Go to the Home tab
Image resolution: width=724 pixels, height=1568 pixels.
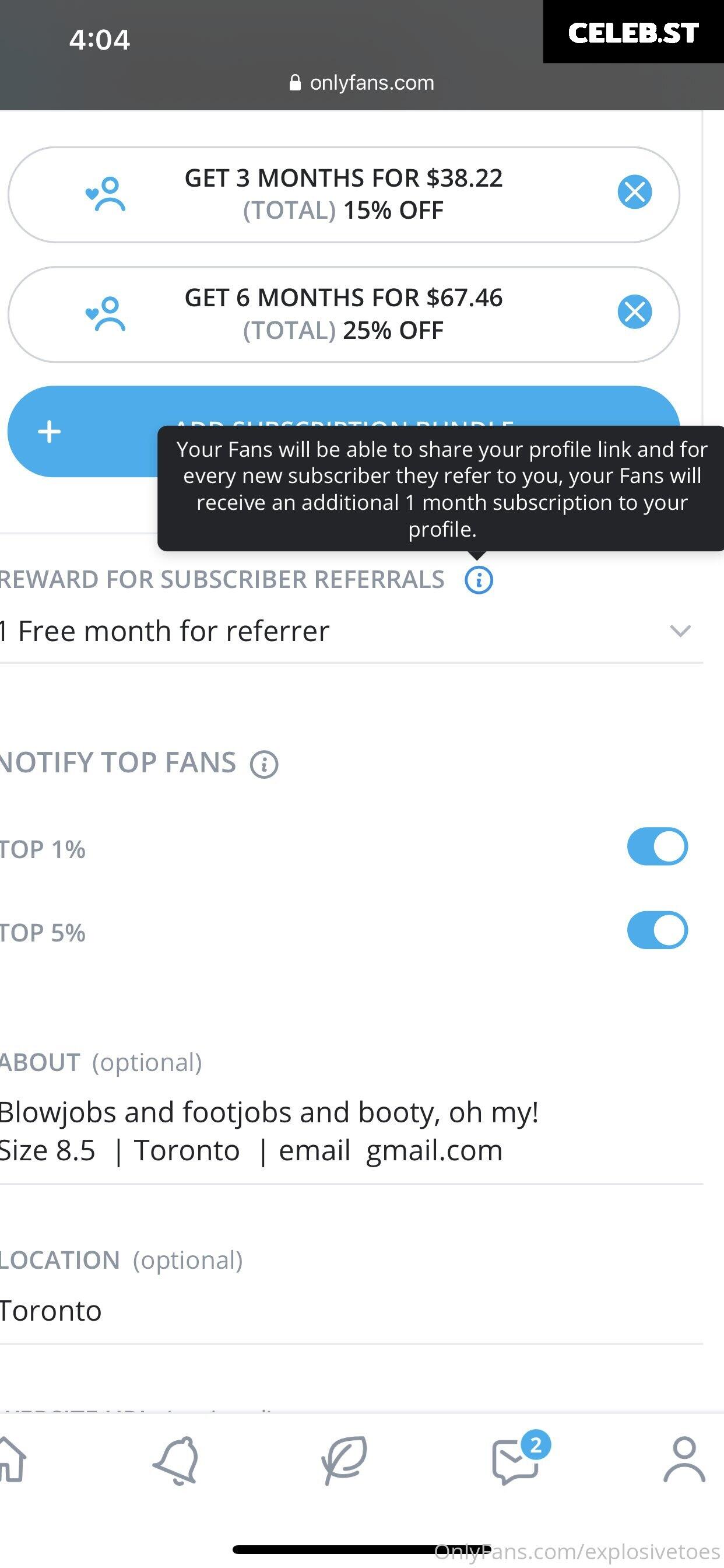[x=12, y=1460]
